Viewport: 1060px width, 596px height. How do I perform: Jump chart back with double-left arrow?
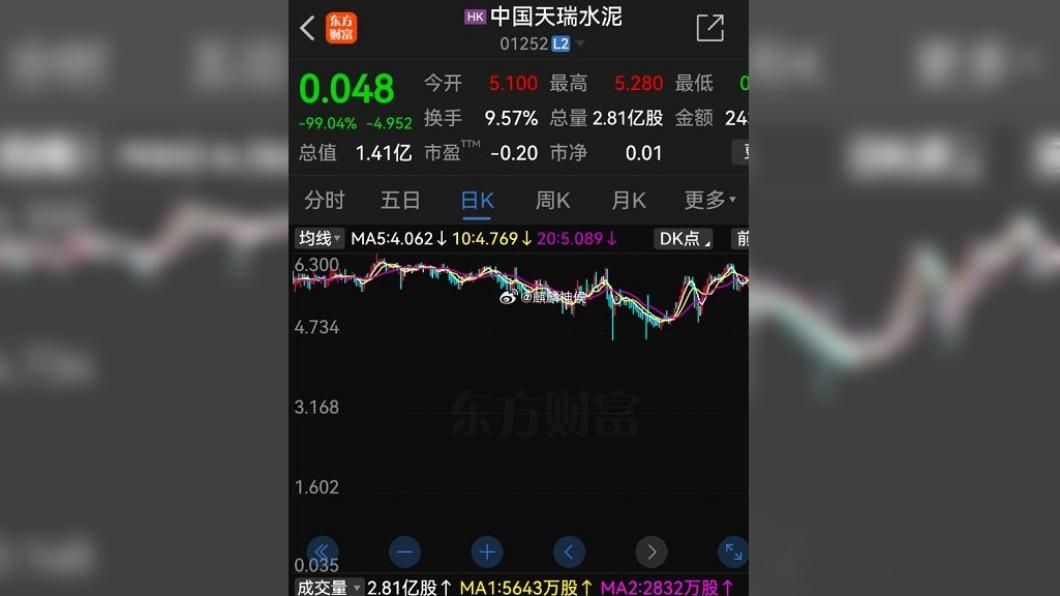[322, 552]
